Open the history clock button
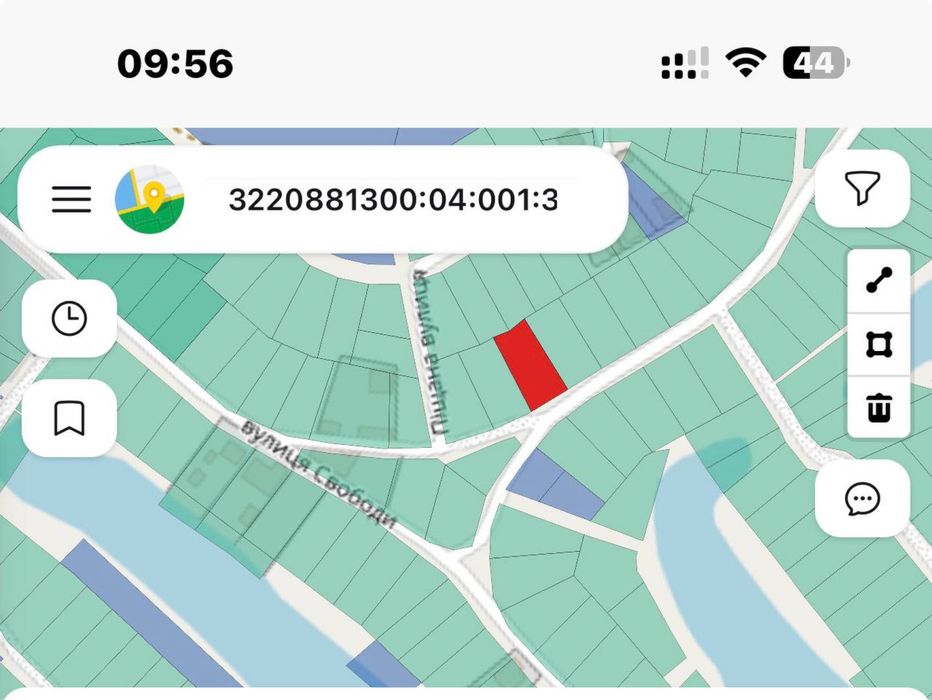 (x=70, y=319)
